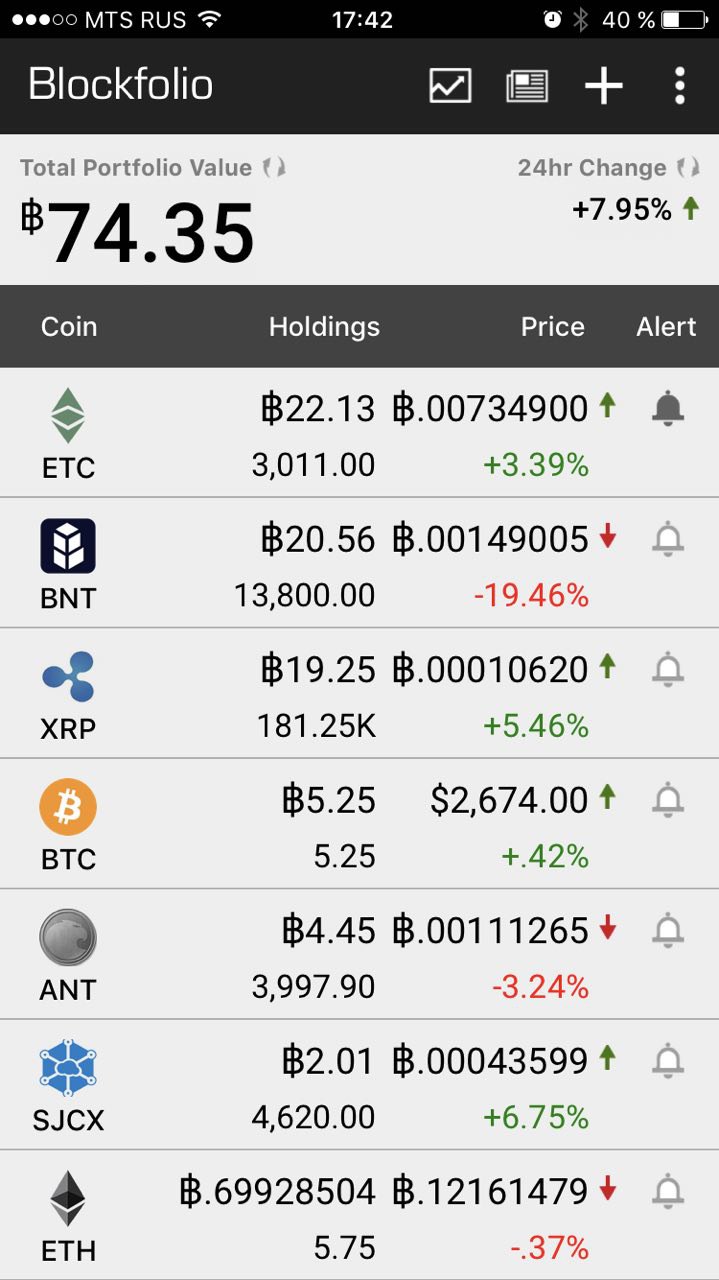This screenshot has width=719, height=1280.
Task: Open the ANT coin row
Action: point(359,955)
